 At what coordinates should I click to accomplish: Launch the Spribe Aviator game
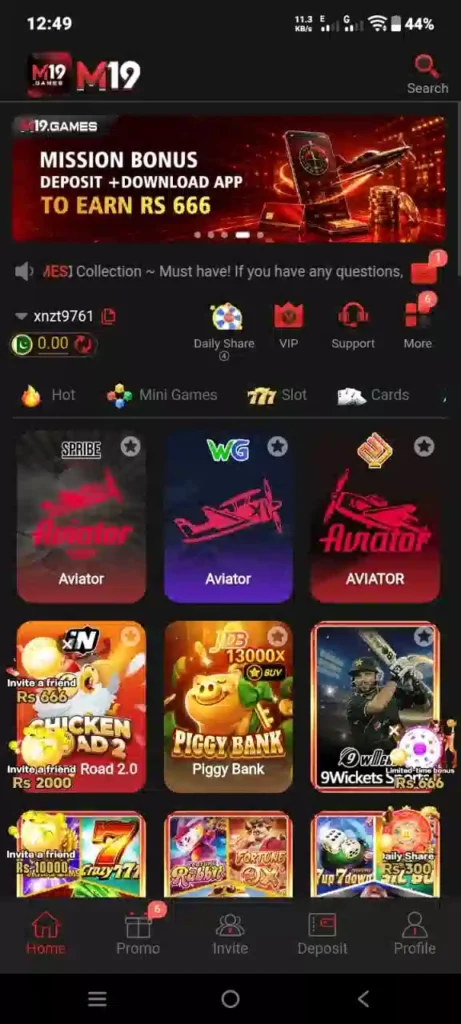(x=81, y=516)
